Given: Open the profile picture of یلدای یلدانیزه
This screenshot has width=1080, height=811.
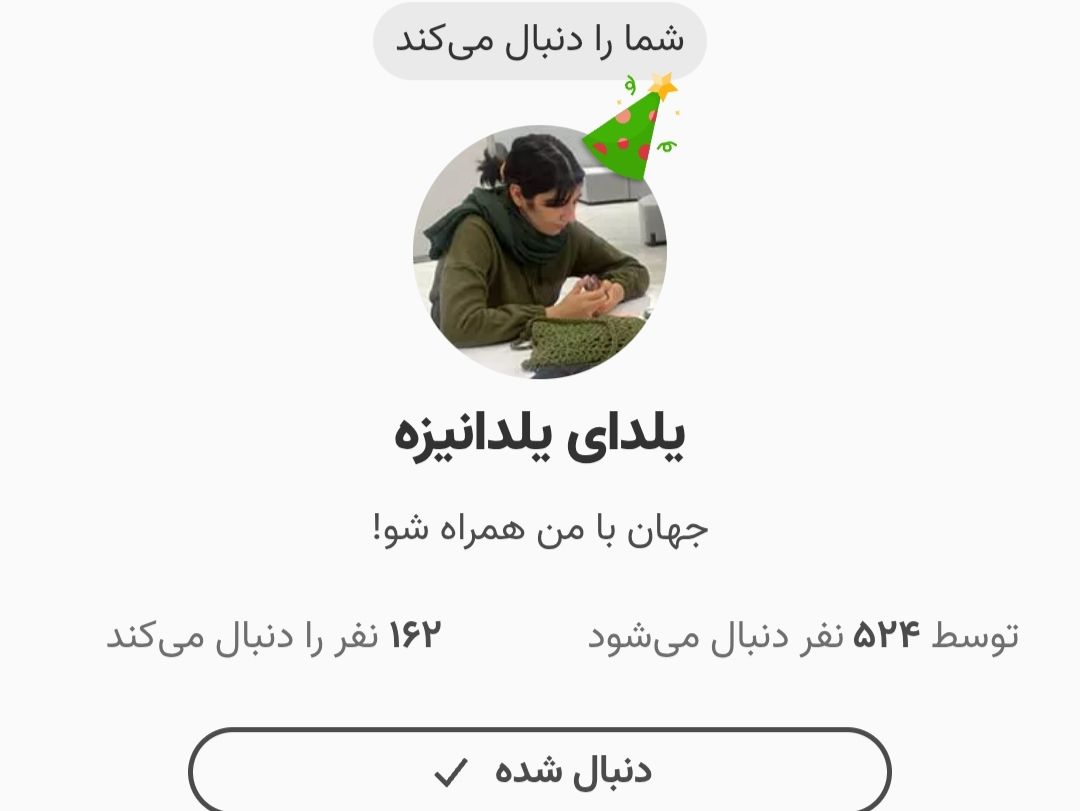Looking at the screenshot, I should tap(540, 252).
